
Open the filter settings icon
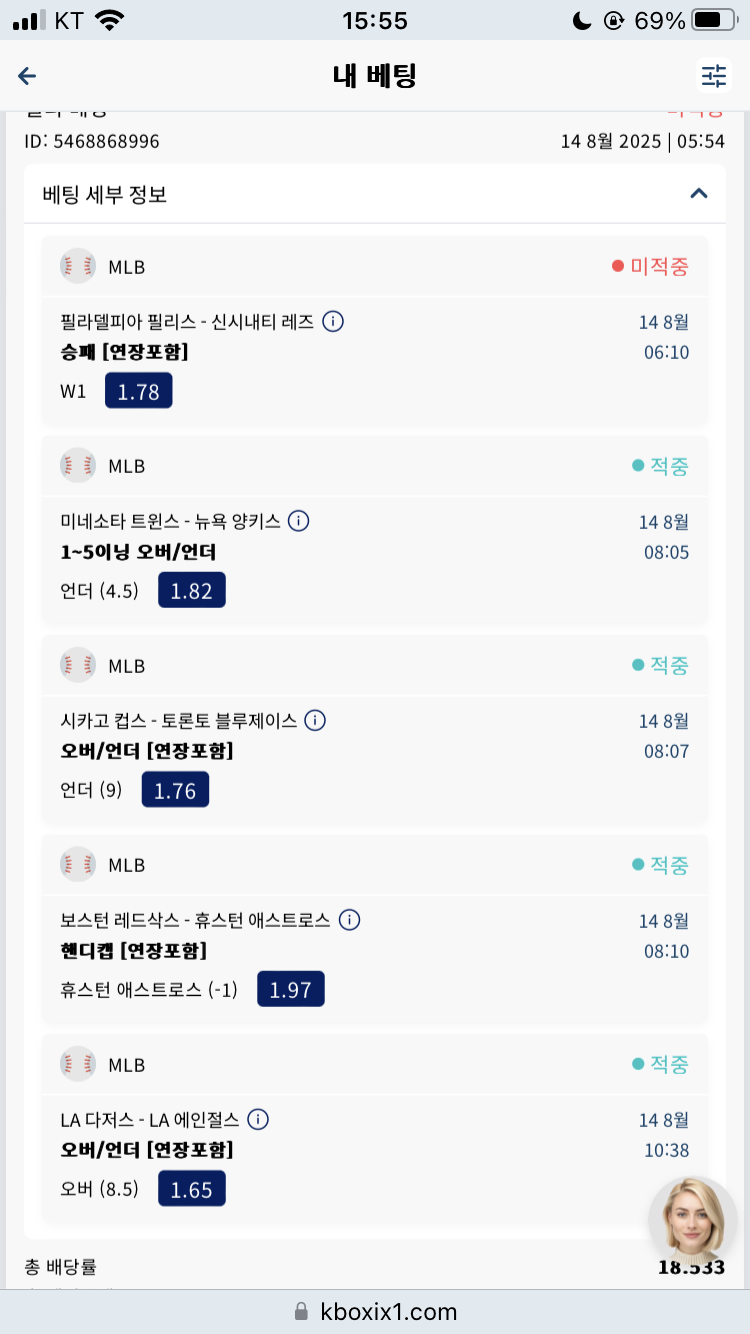pos(714,75)
